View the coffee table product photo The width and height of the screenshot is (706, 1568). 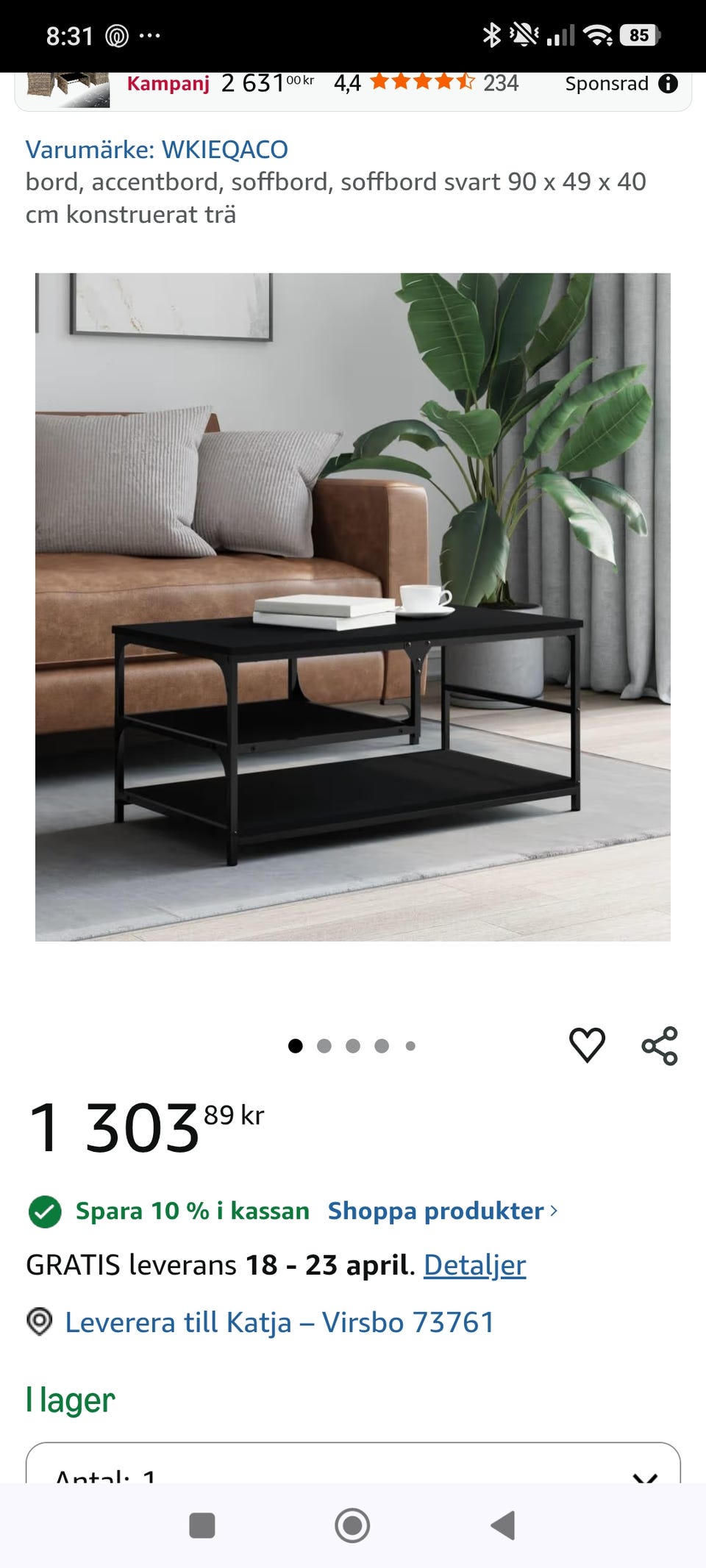tap(353, 606)
